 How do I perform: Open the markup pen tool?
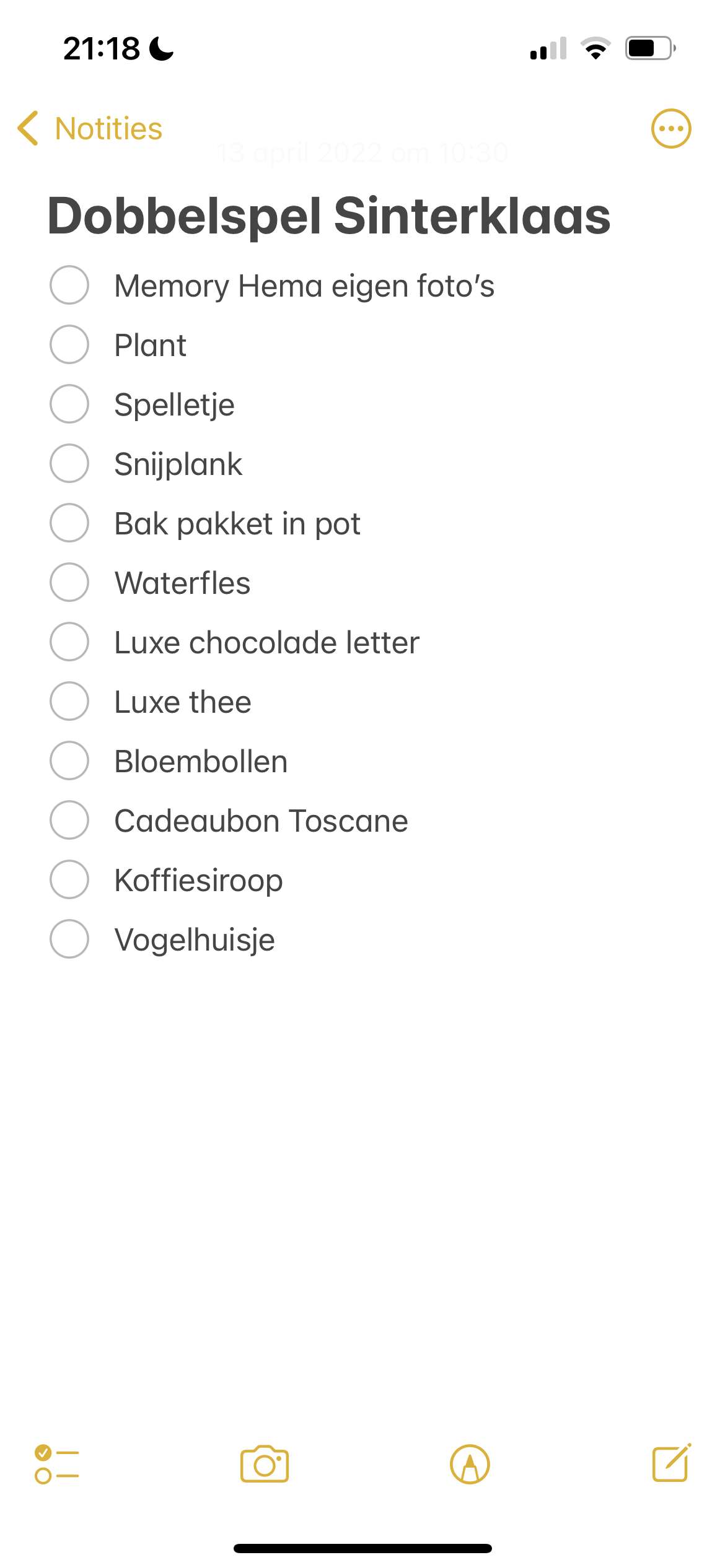(470, 1465)
